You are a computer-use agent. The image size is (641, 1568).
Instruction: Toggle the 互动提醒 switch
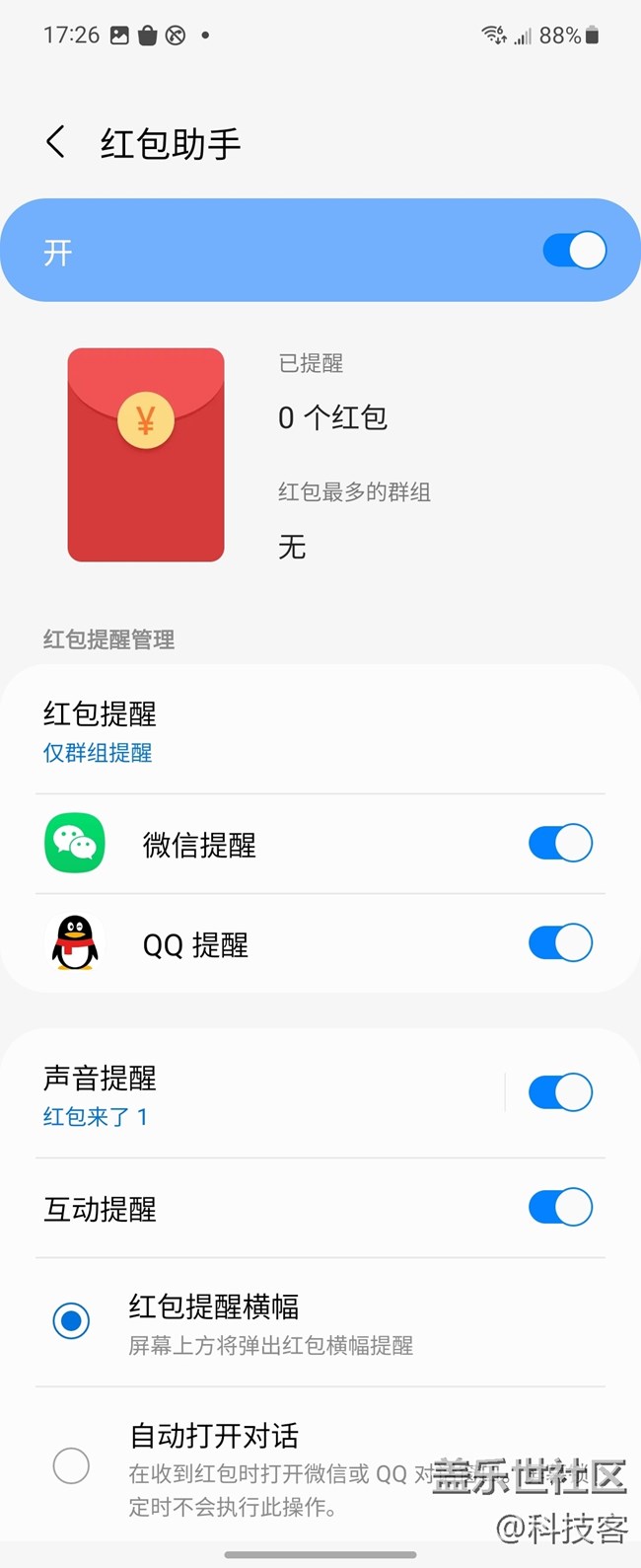[560, 1208]
